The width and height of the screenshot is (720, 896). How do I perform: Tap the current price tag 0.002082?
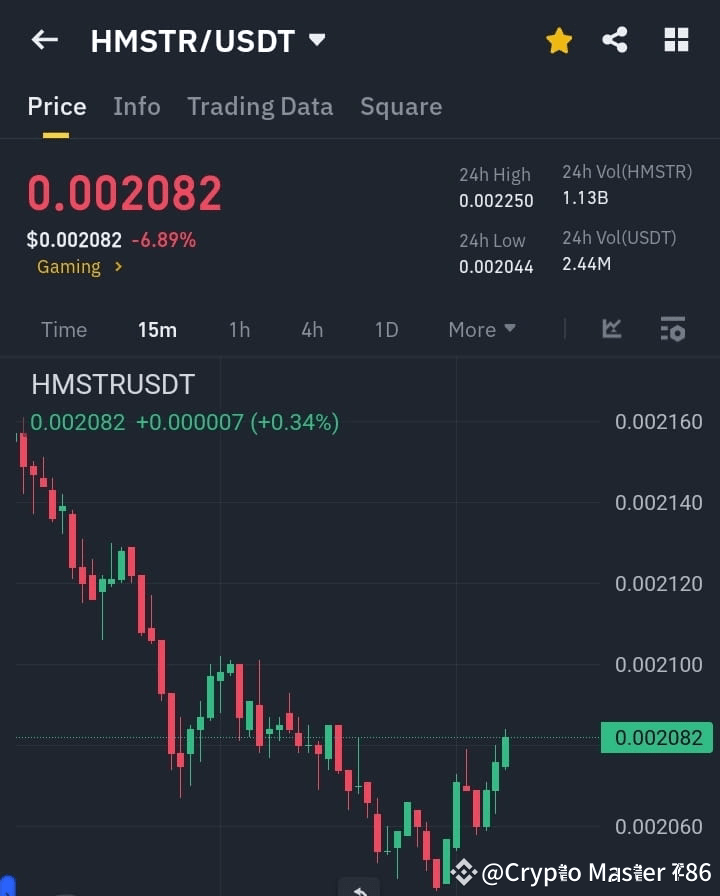click(657, 738)
